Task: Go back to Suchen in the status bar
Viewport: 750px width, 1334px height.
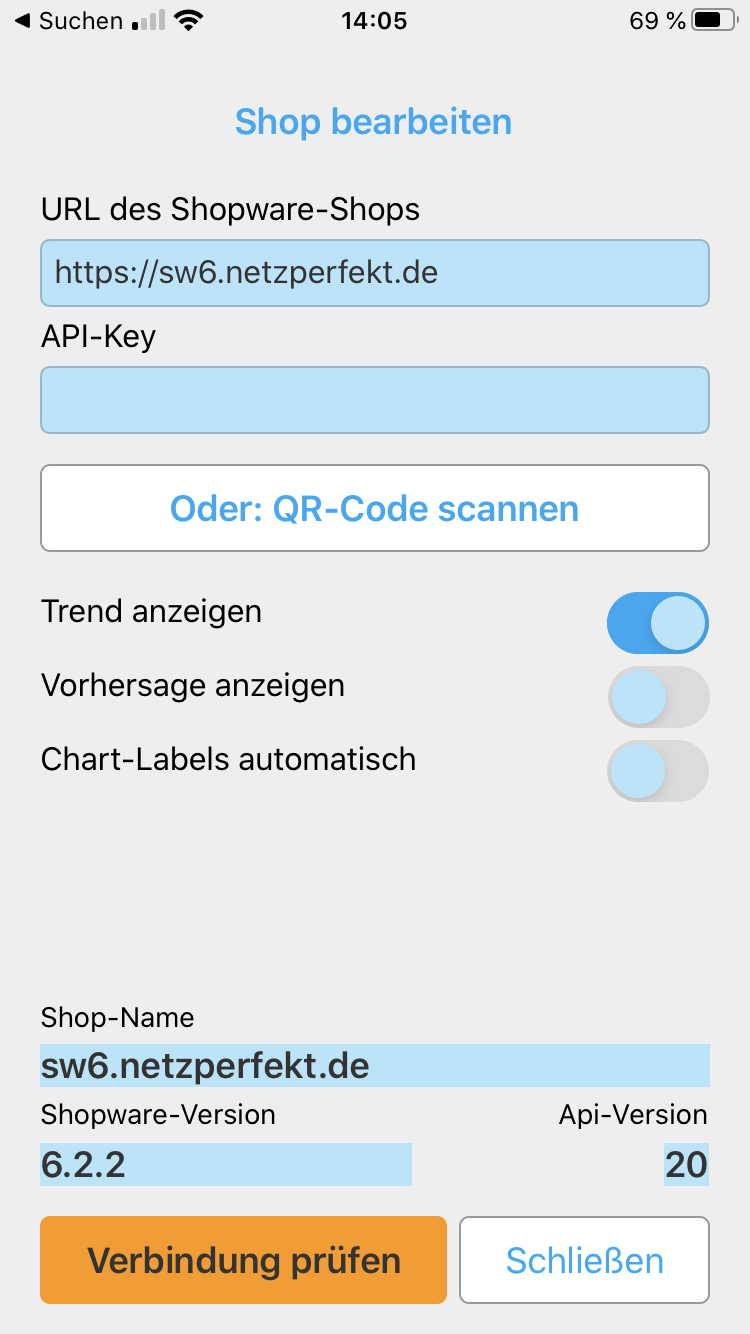Action: (x=69, y=20)
